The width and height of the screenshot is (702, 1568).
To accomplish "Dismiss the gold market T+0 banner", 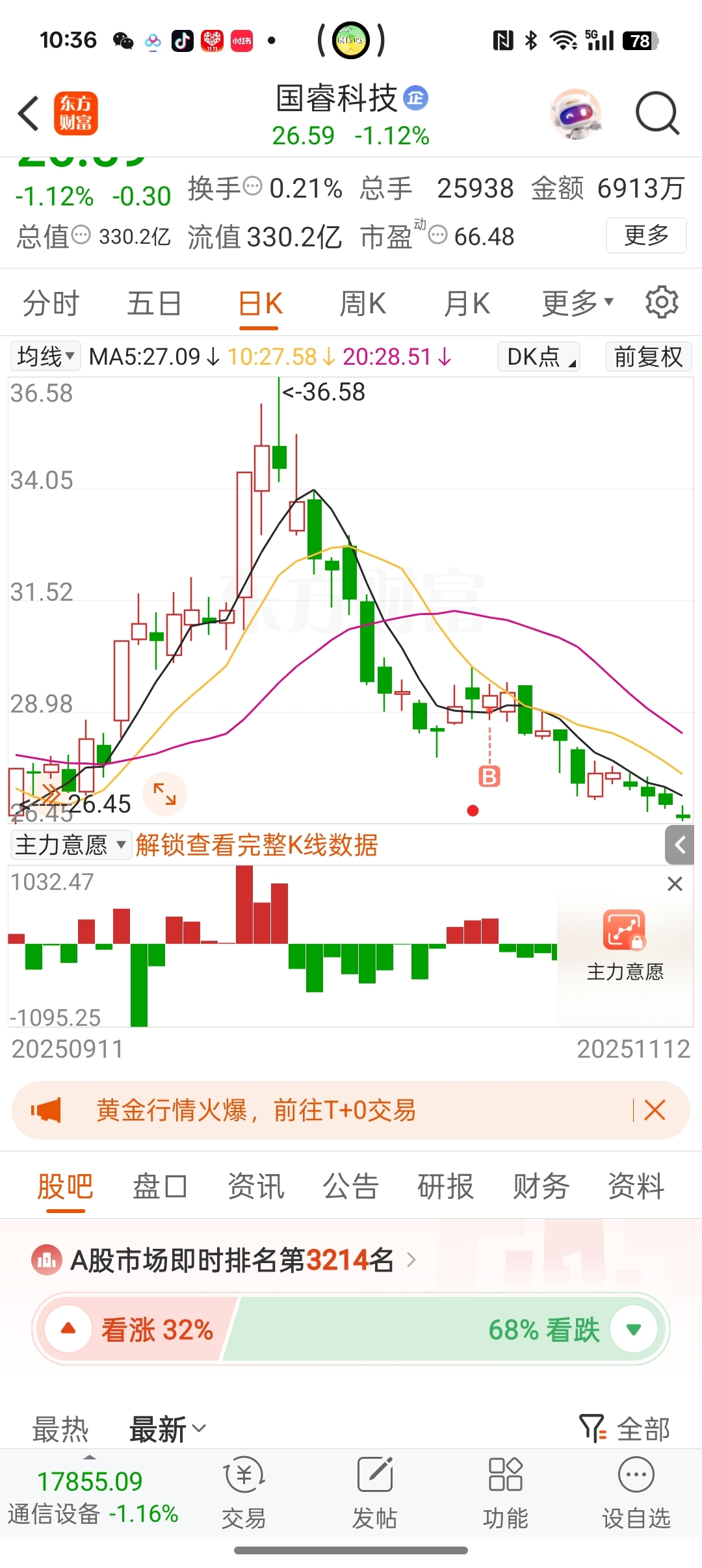I will [x=655, y=1110].
